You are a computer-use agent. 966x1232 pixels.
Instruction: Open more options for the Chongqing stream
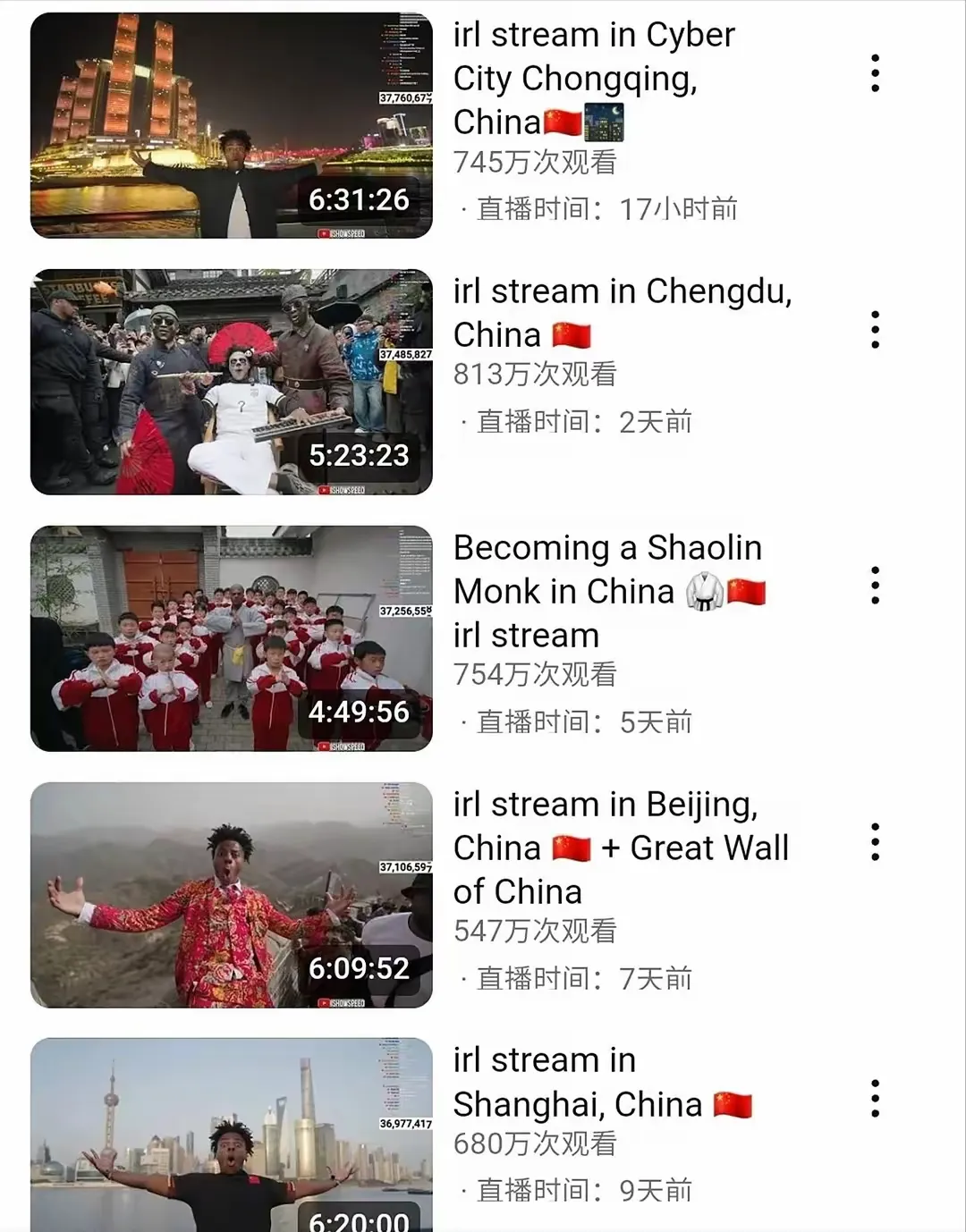click(875, 73)
